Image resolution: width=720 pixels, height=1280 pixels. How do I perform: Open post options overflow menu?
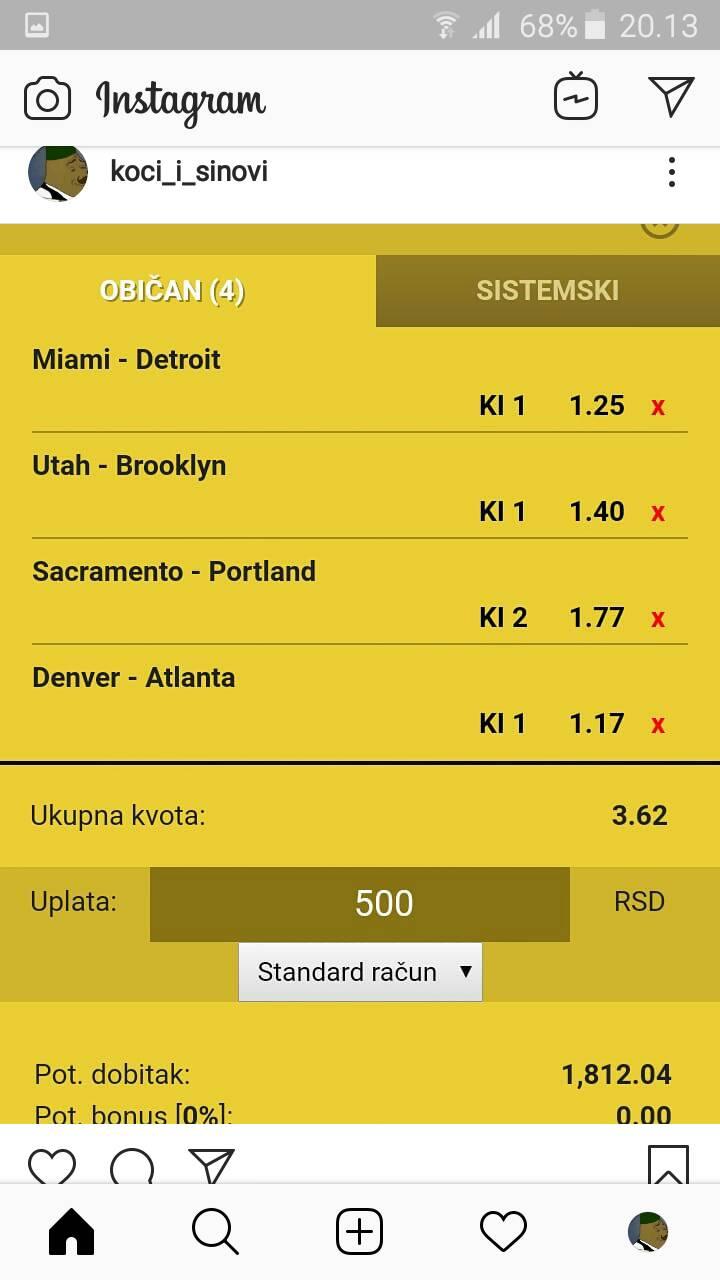point(672,172)
